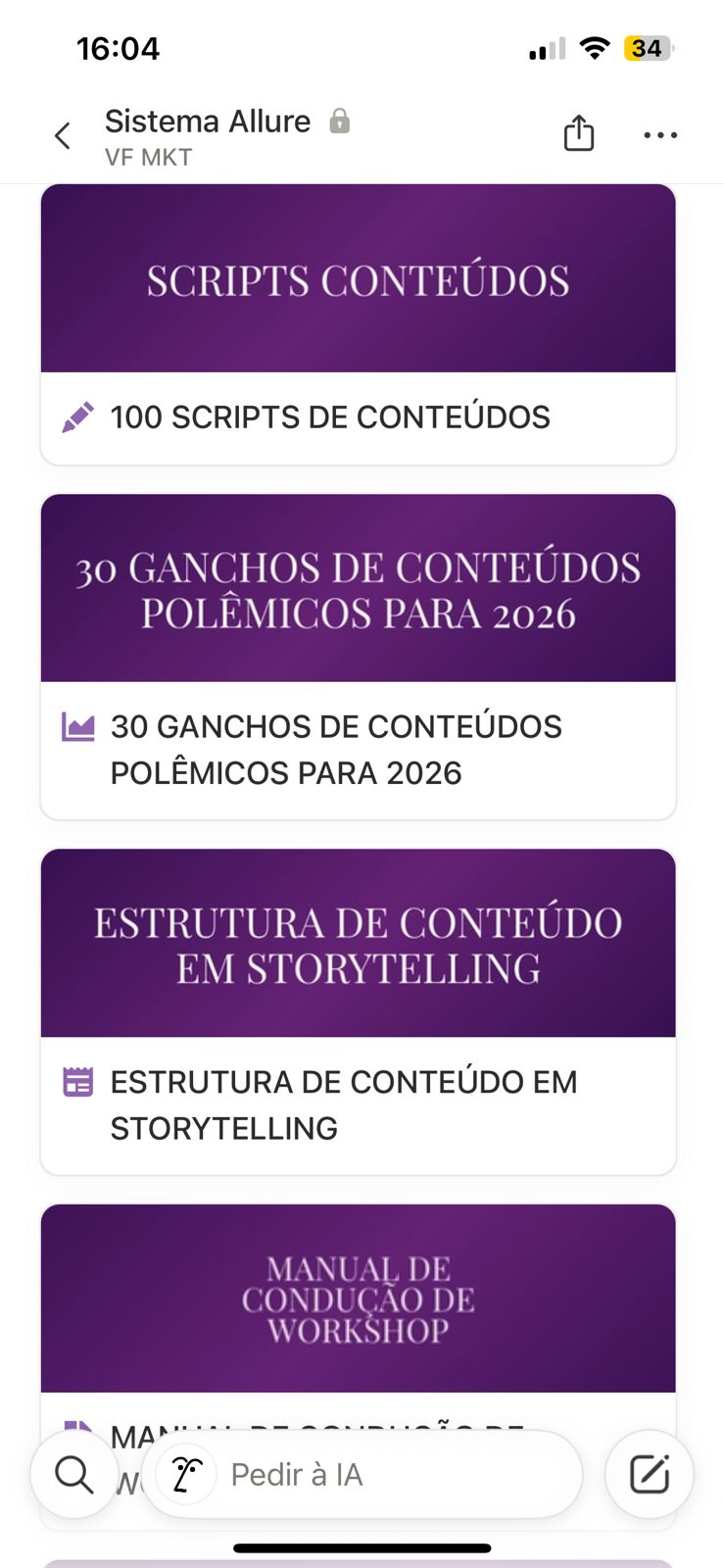Go back using the top-left arrow

63,136
